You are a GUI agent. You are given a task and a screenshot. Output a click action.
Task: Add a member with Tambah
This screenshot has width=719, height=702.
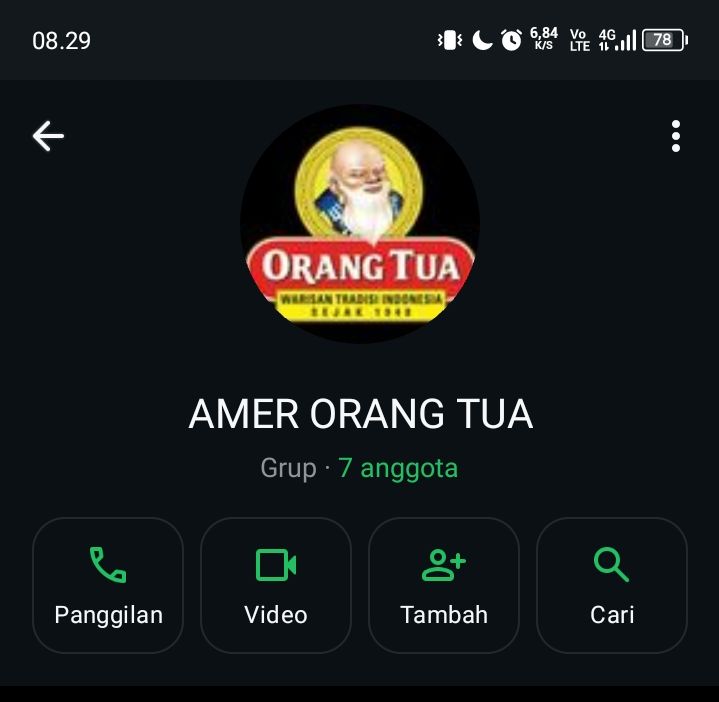coord(444,585)
